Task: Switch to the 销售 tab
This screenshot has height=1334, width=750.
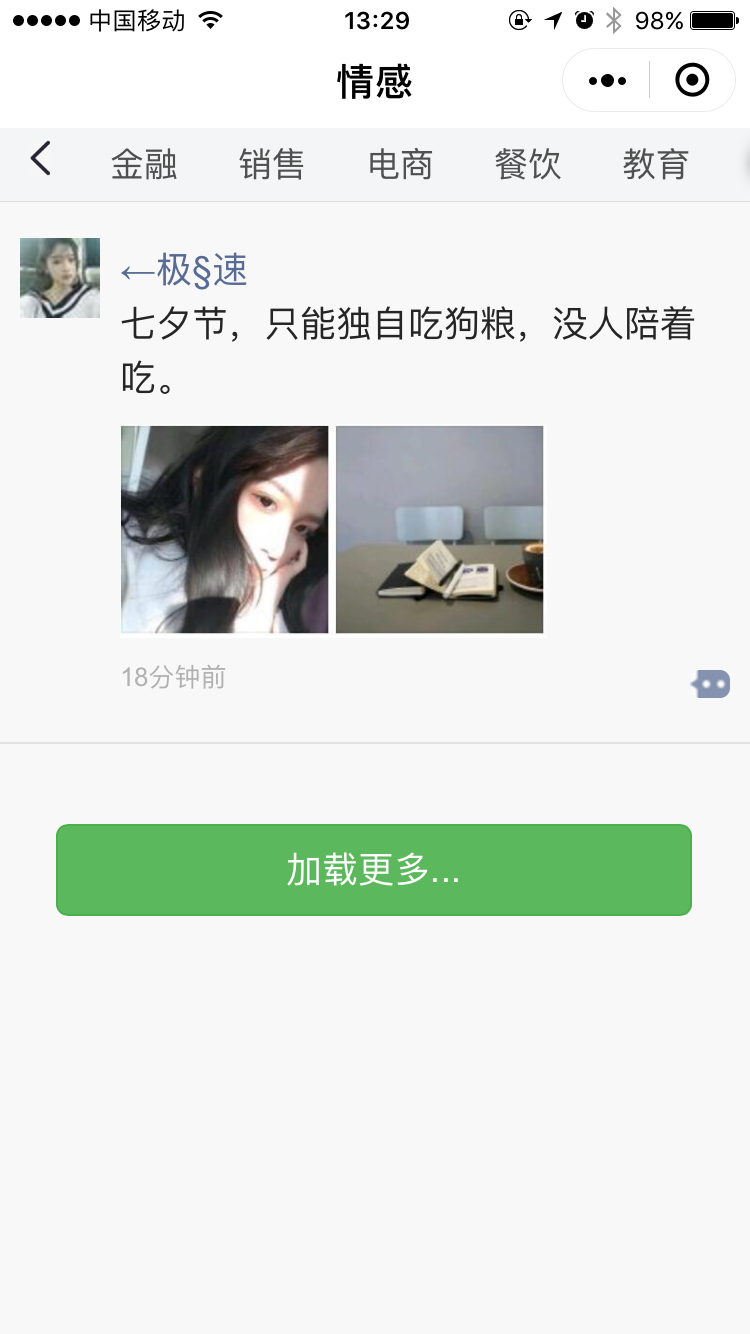Action: [x=272, y=164]
